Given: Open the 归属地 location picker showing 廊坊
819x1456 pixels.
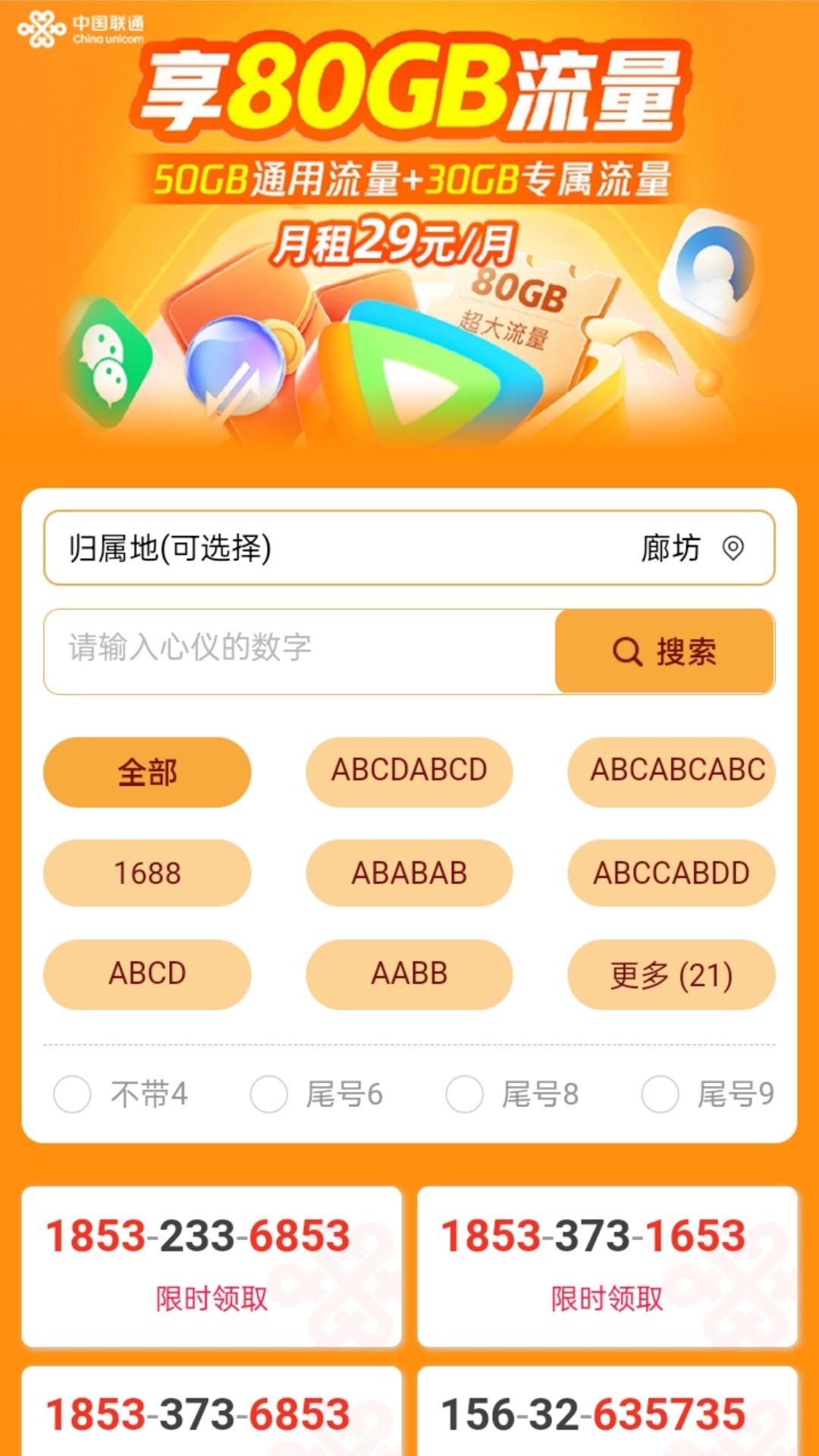Looking at the screenshot, I should point(409,548).
